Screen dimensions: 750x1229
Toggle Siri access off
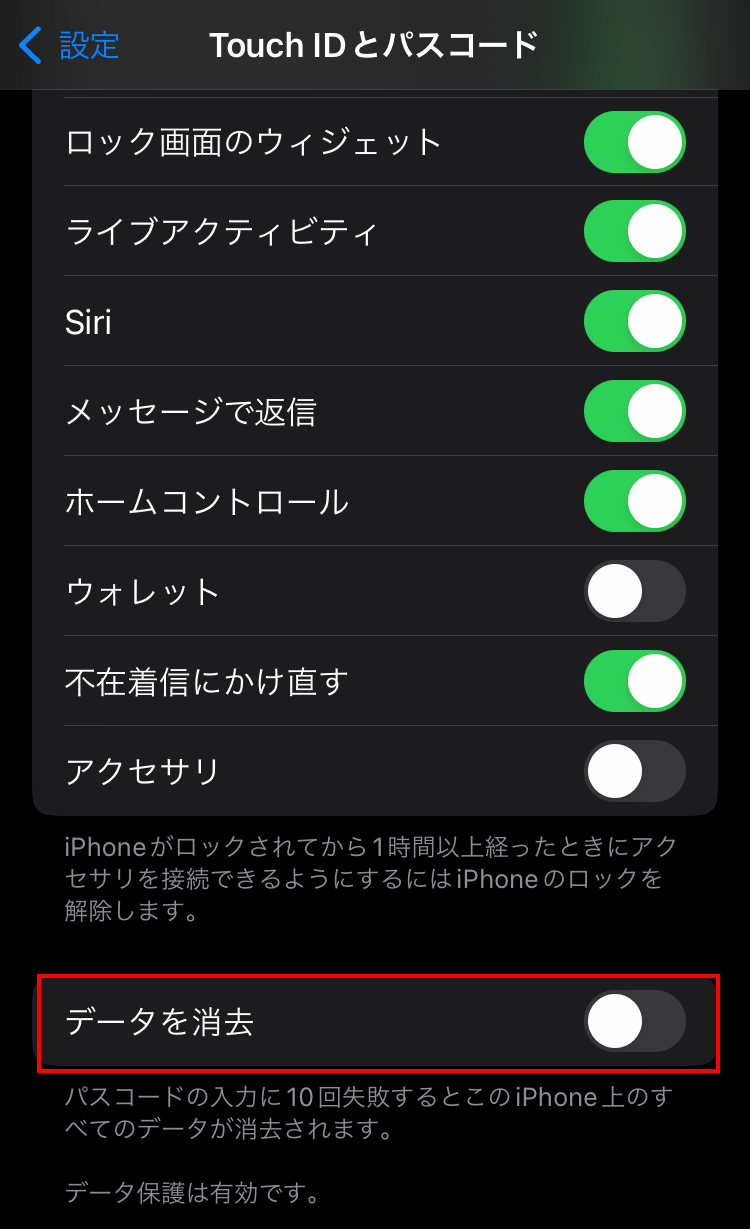click(635, 322)
